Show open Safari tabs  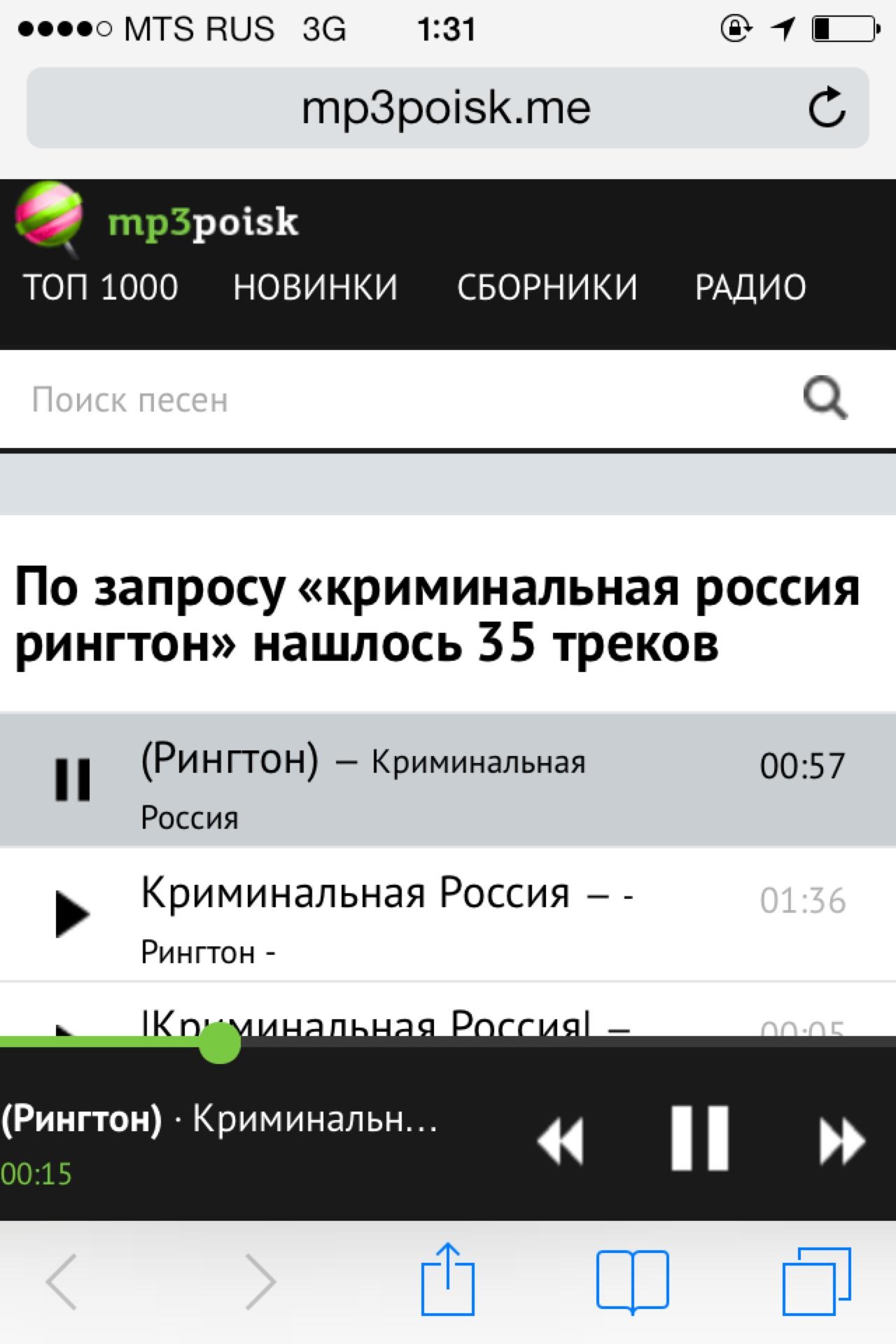(816, 1281)
